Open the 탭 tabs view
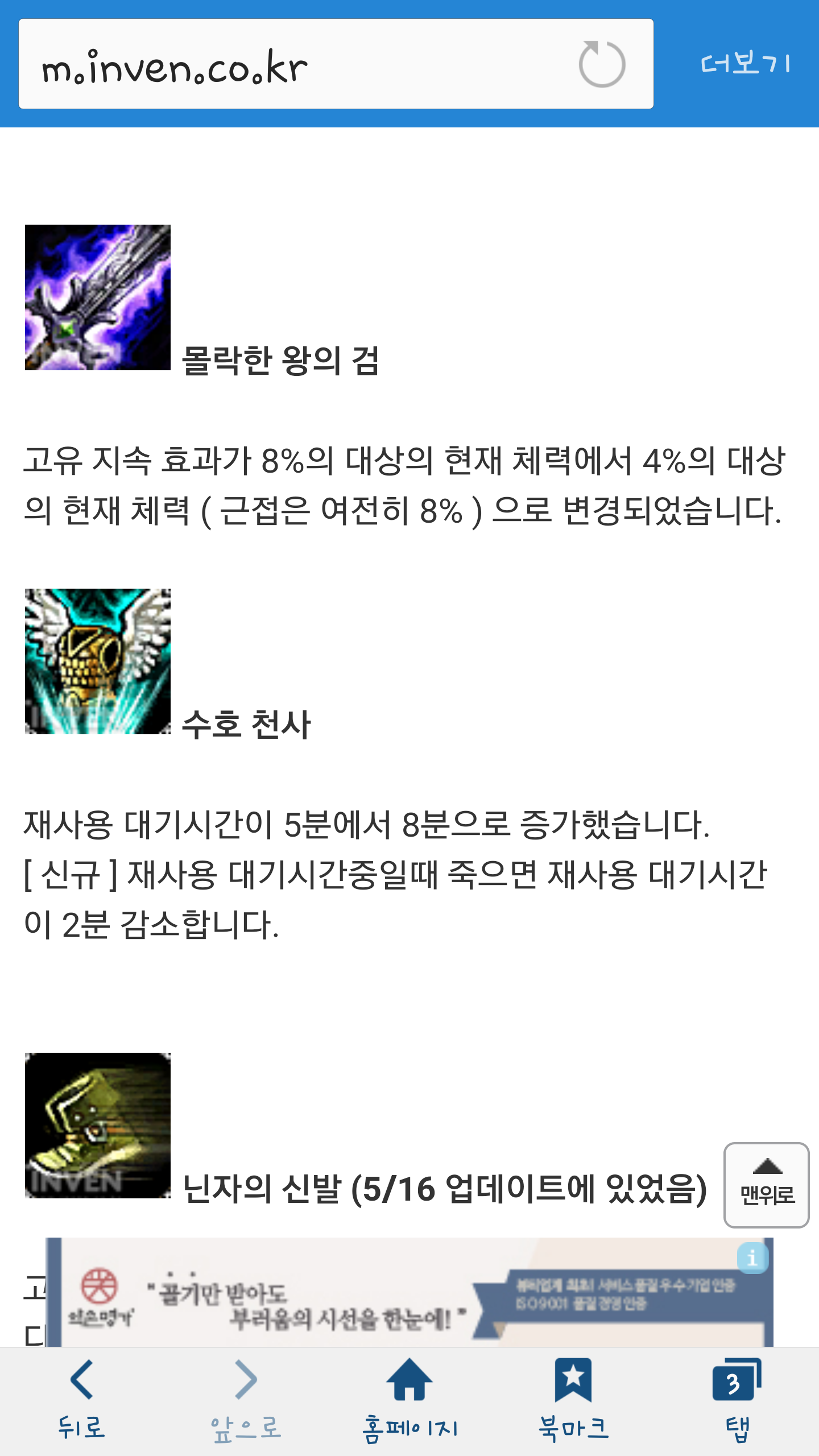The height and width of the screenshot is (1456, 819). pyautogui.click(x=737, y=1400)
